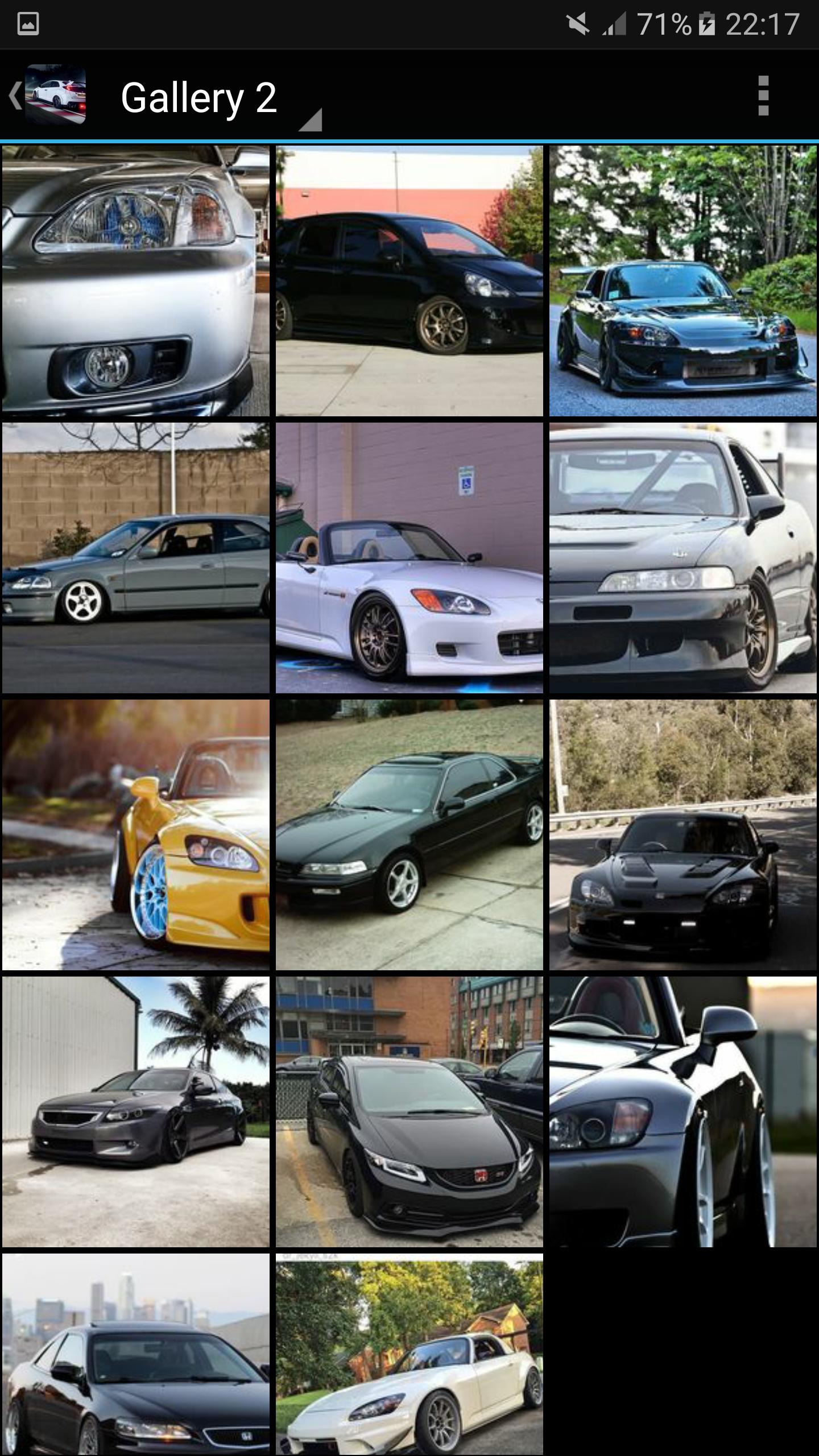This screenshot has width=819, height=1456.
Task: Open the dark coupe with roll cage
Action: coord(682,557)
